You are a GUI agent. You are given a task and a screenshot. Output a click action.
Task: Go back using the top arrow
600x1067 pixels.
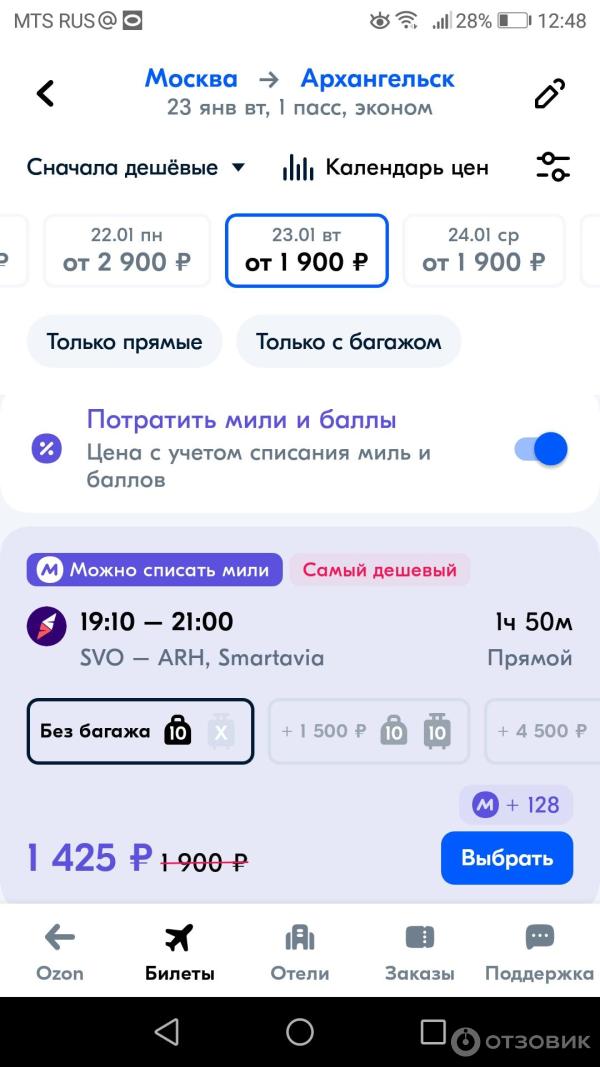click(x=45, y=93)
